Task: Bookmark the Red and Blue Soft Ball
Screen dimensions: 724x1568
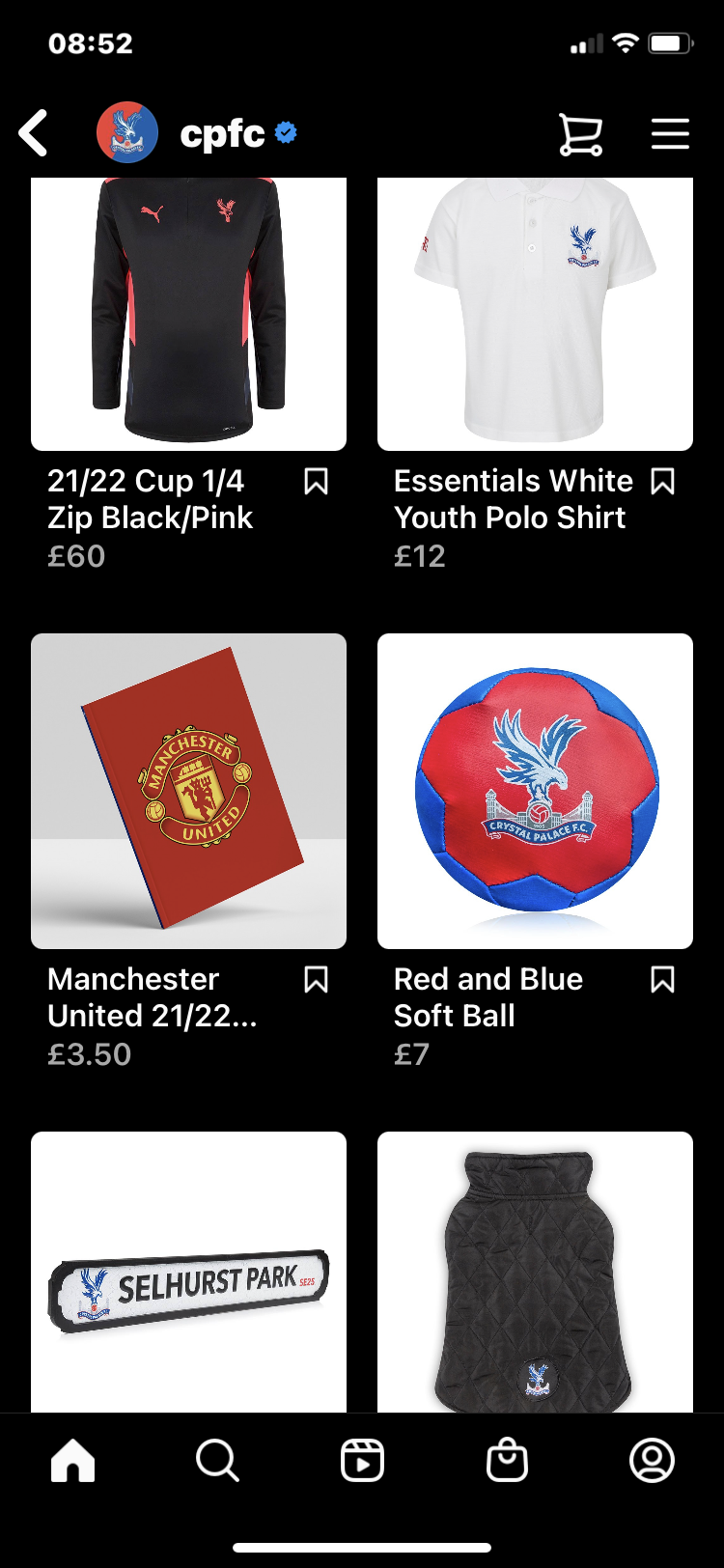Action: [x=662, y=980]
